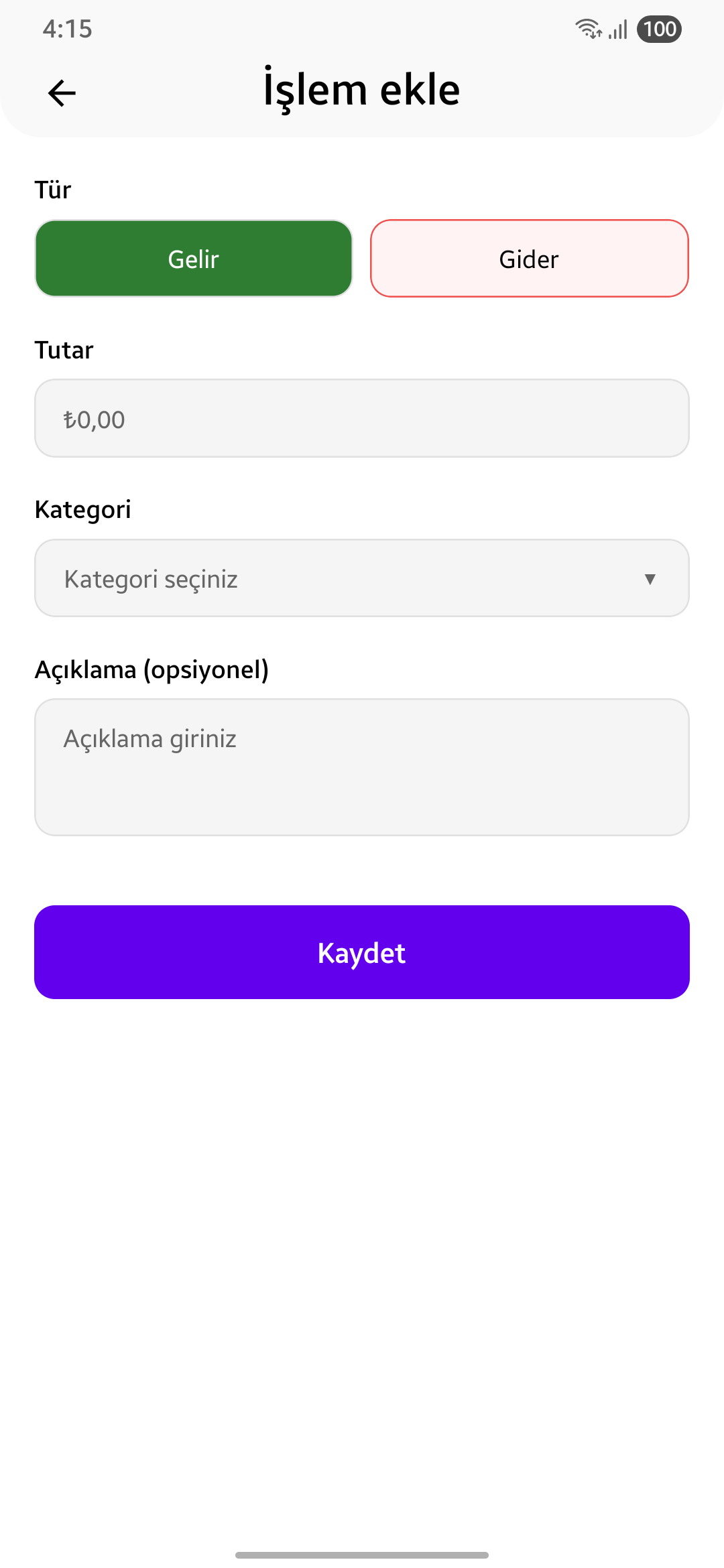Tap the Turkish lira symbol in Tutar field
Screen dimensions: 724x1568
69,418
